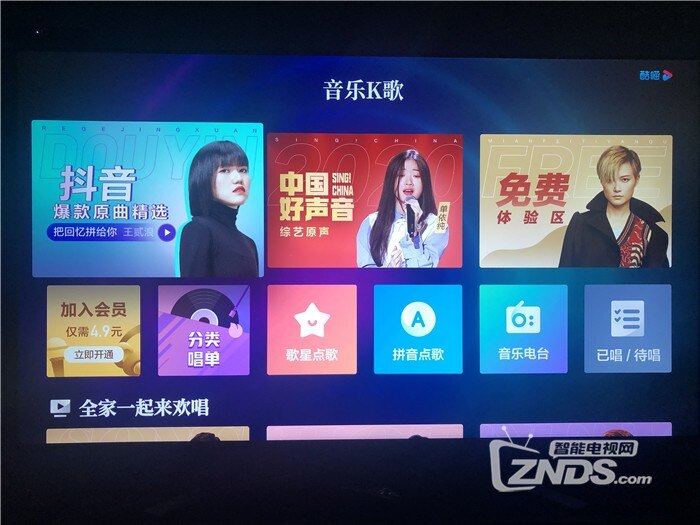View the 已唱 / 待唱 song list
700x525 pixels.
[628, 330]
